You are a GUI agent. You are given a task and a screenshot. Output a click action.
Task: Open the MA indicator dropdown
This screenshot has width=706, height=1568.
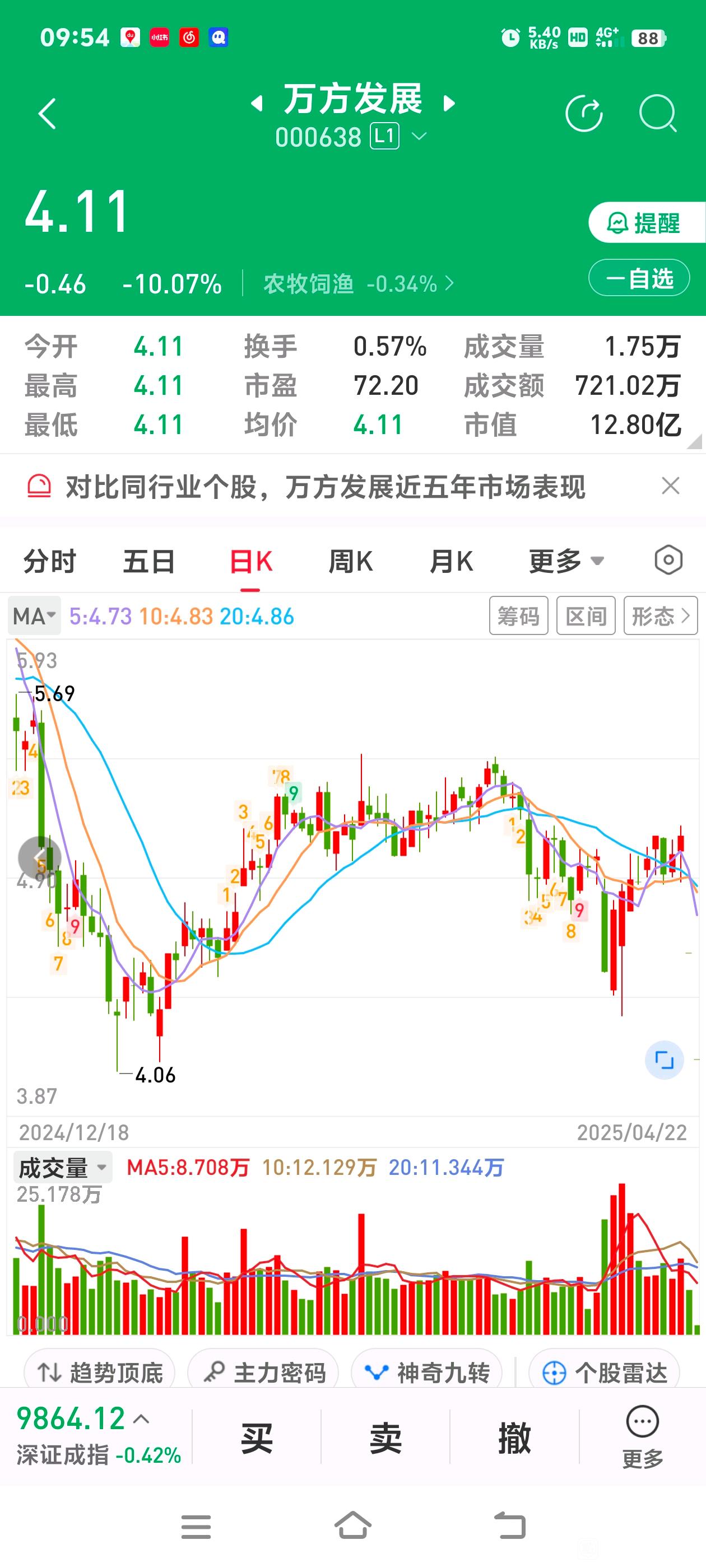pyautogui.click(x=34, y=616)
